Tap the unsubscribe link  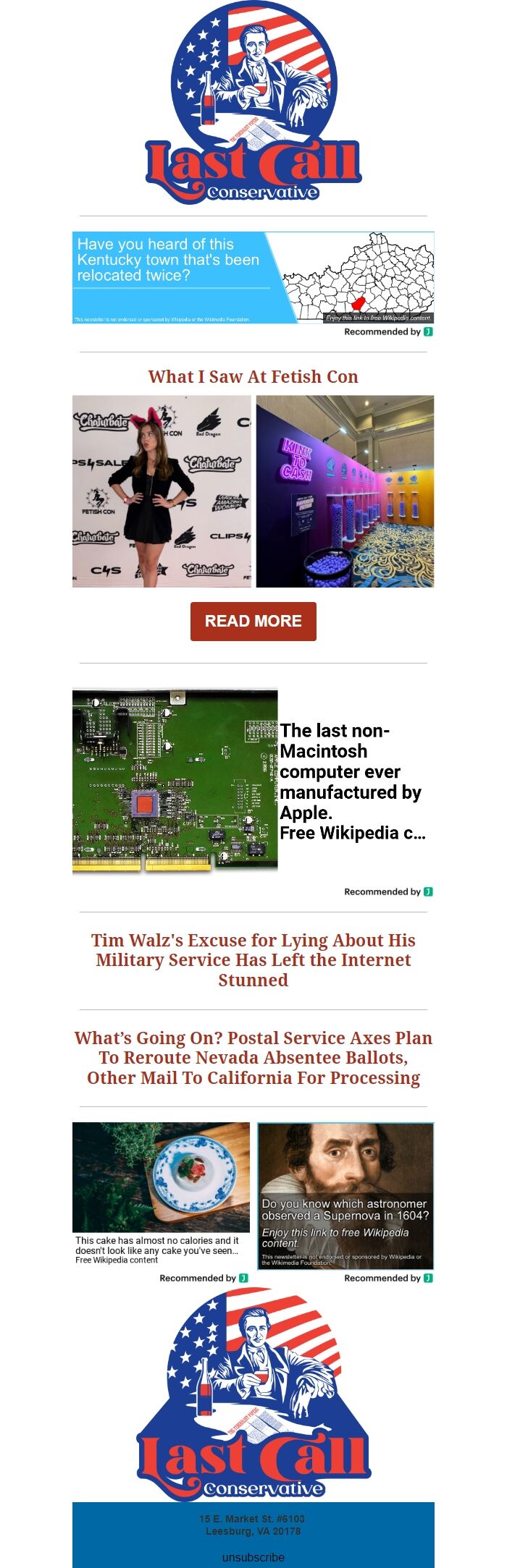[253, 1556]
